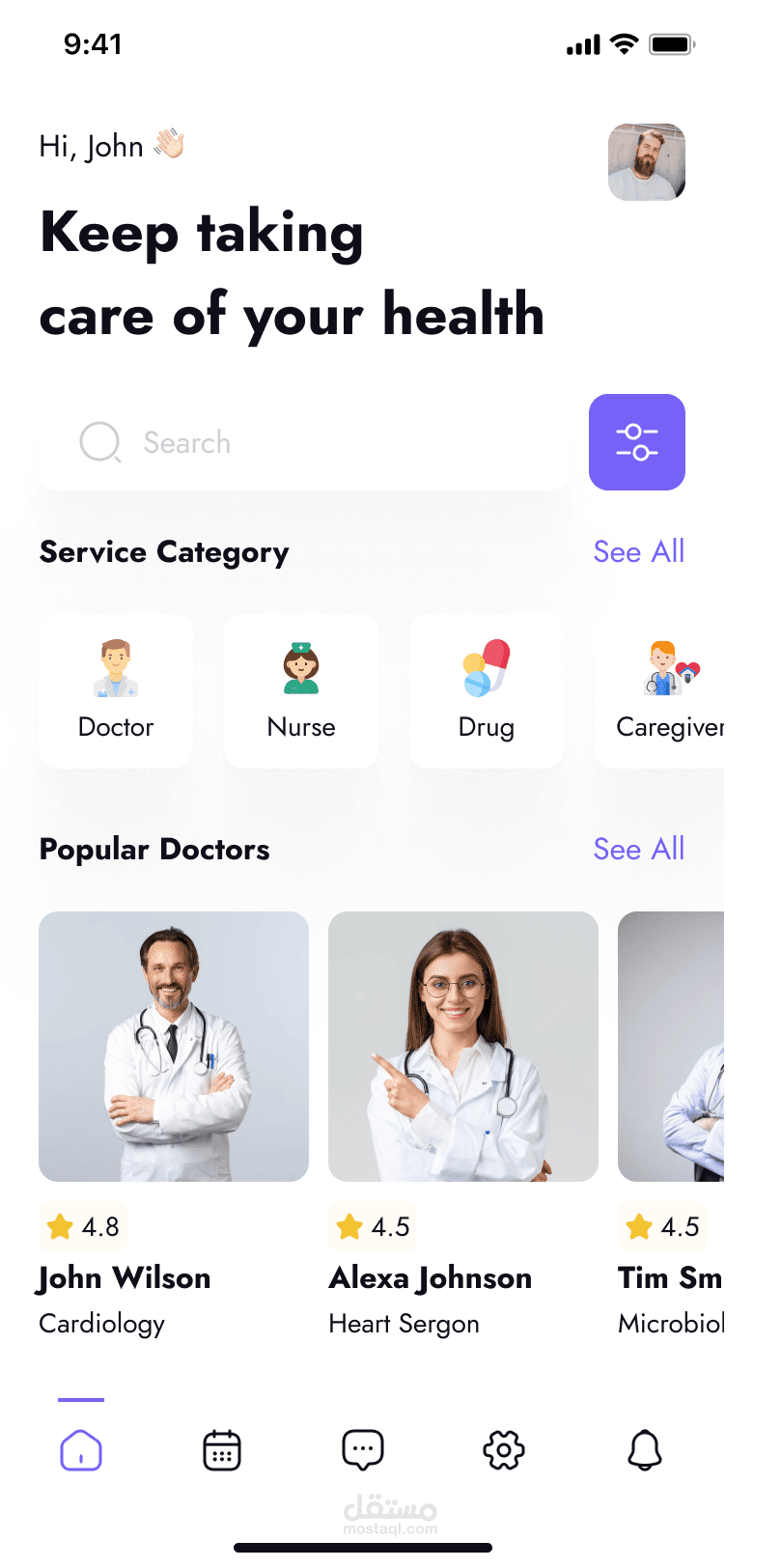The width and height of the screenshot is (781, 1568).
Task: Switch to the calendar tab
Action: click(222, 1450)
